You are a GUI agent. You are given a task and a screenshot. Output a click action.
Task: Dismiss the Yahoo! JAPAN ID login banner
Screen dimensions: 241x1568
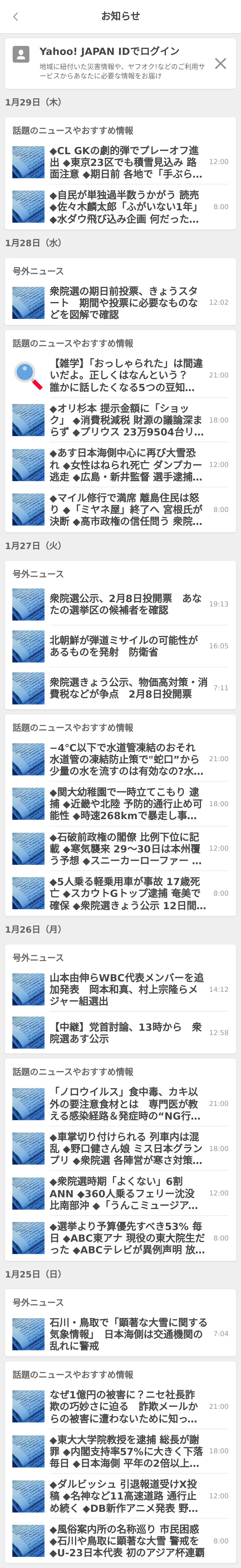pos(220,63)
